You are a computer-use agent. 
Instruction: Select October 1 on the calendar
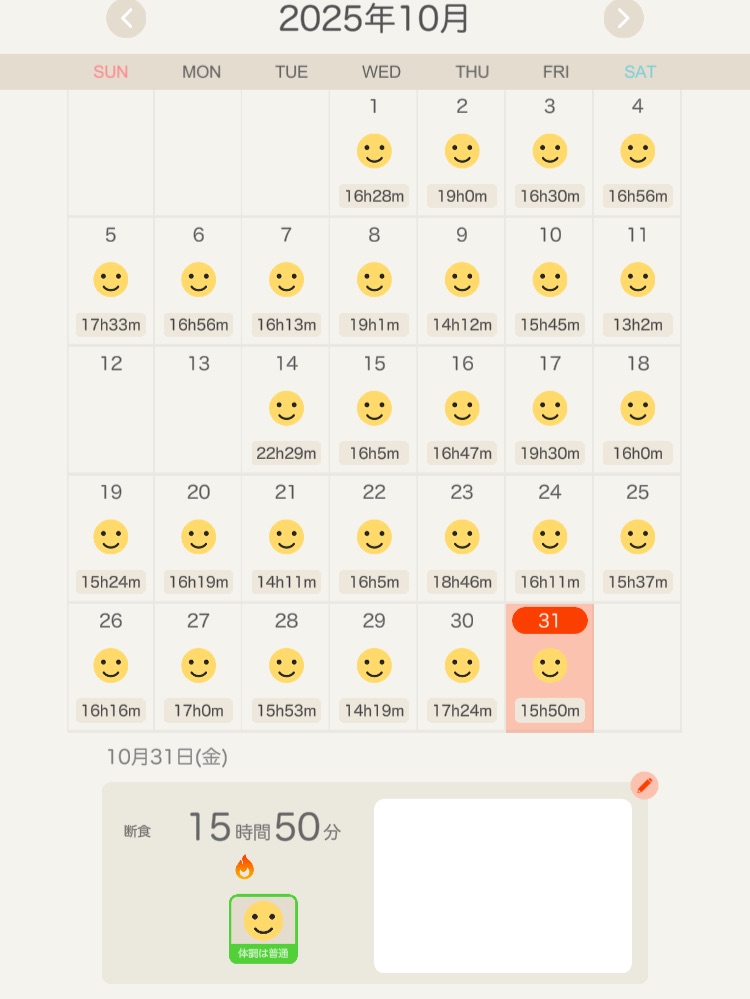click(374, 153)
